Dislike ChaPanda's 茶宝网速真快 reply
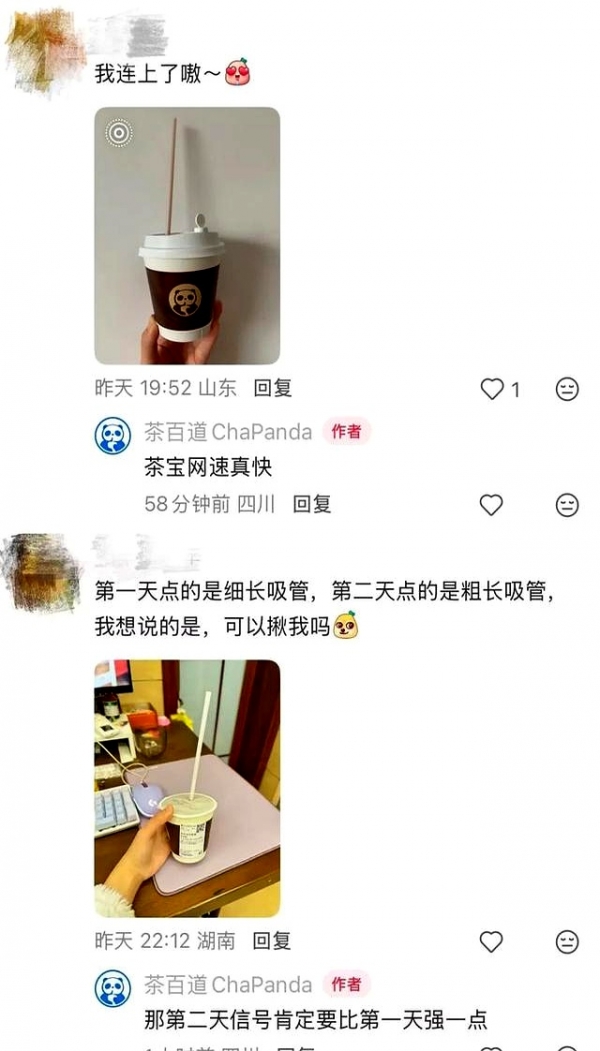 click(x=567, y=505)
